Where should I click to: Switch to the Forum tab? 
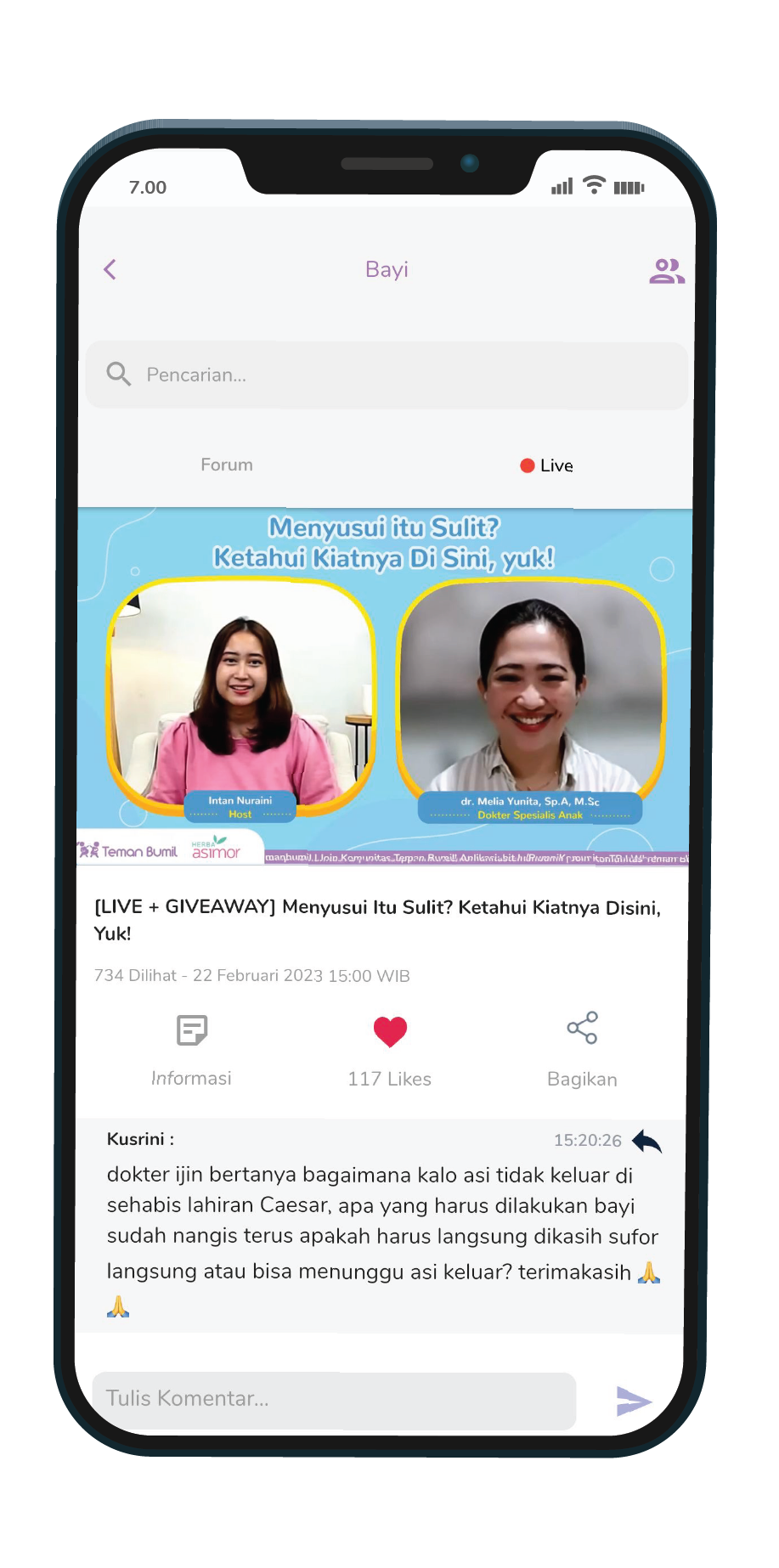tap(227, 465)
